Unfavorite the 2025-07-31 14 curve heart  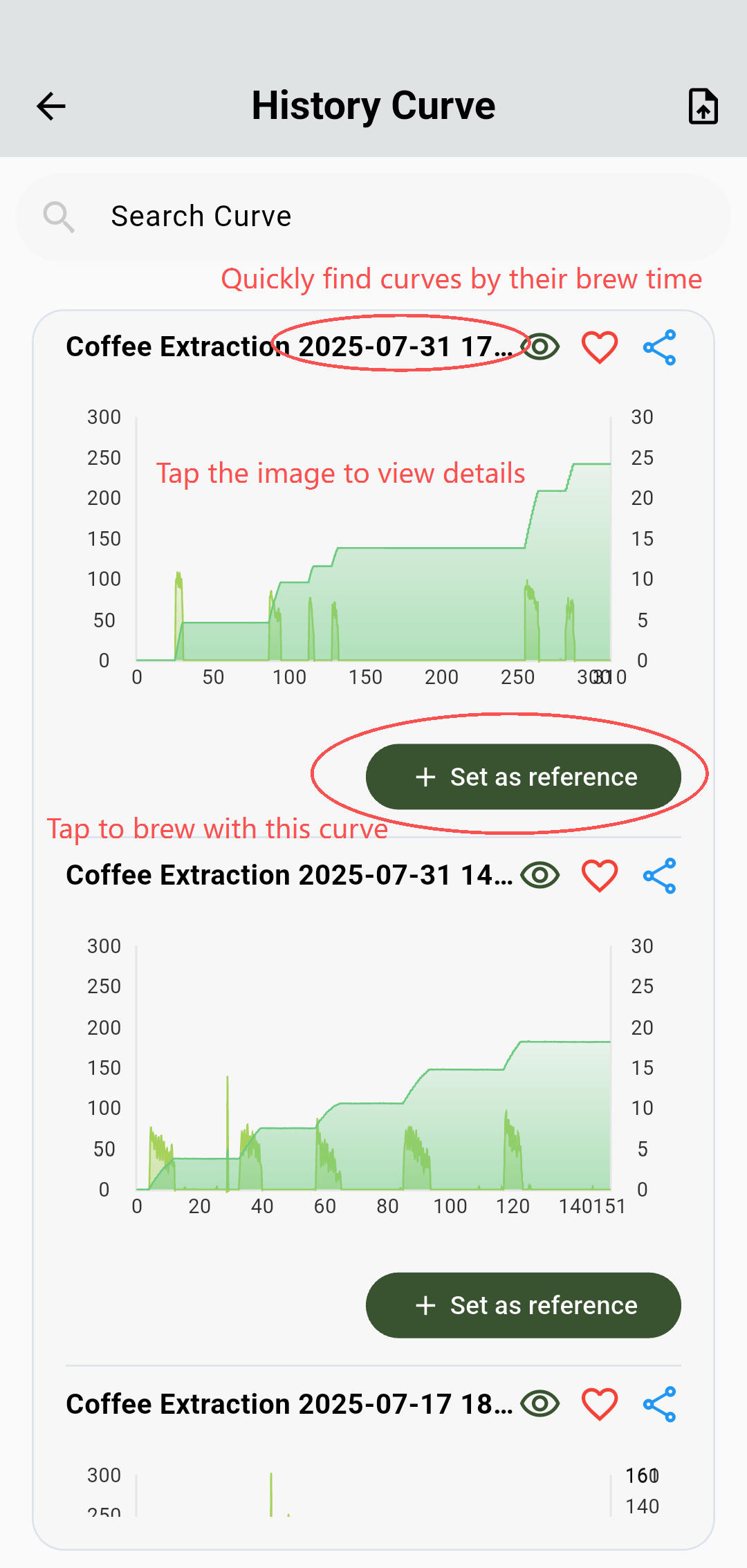click(x=599, y=876)
